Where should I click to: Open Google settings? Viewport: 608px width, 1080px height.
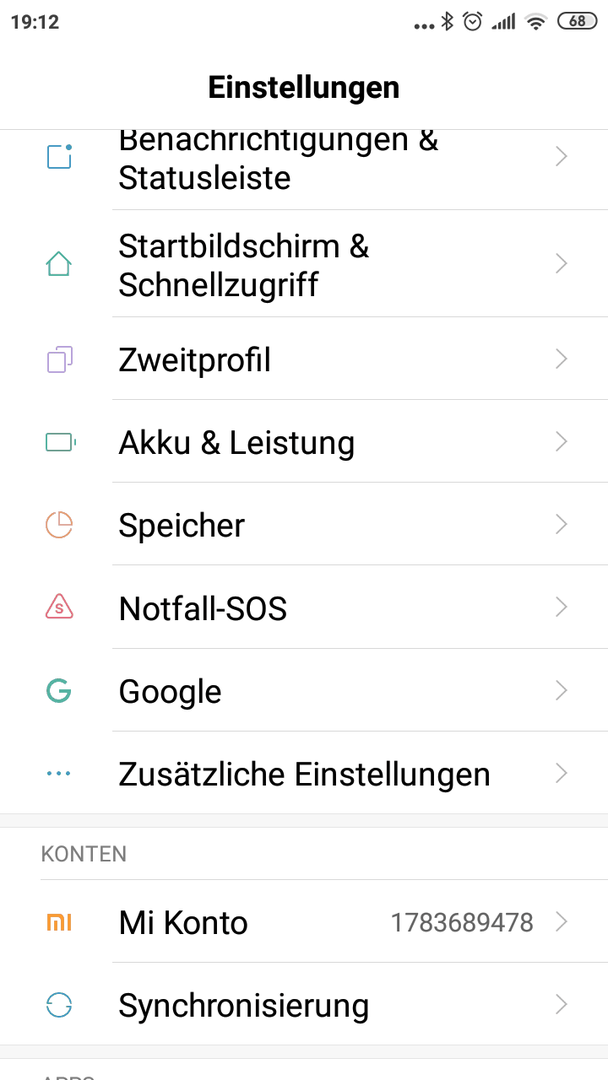tap(304, 690)
